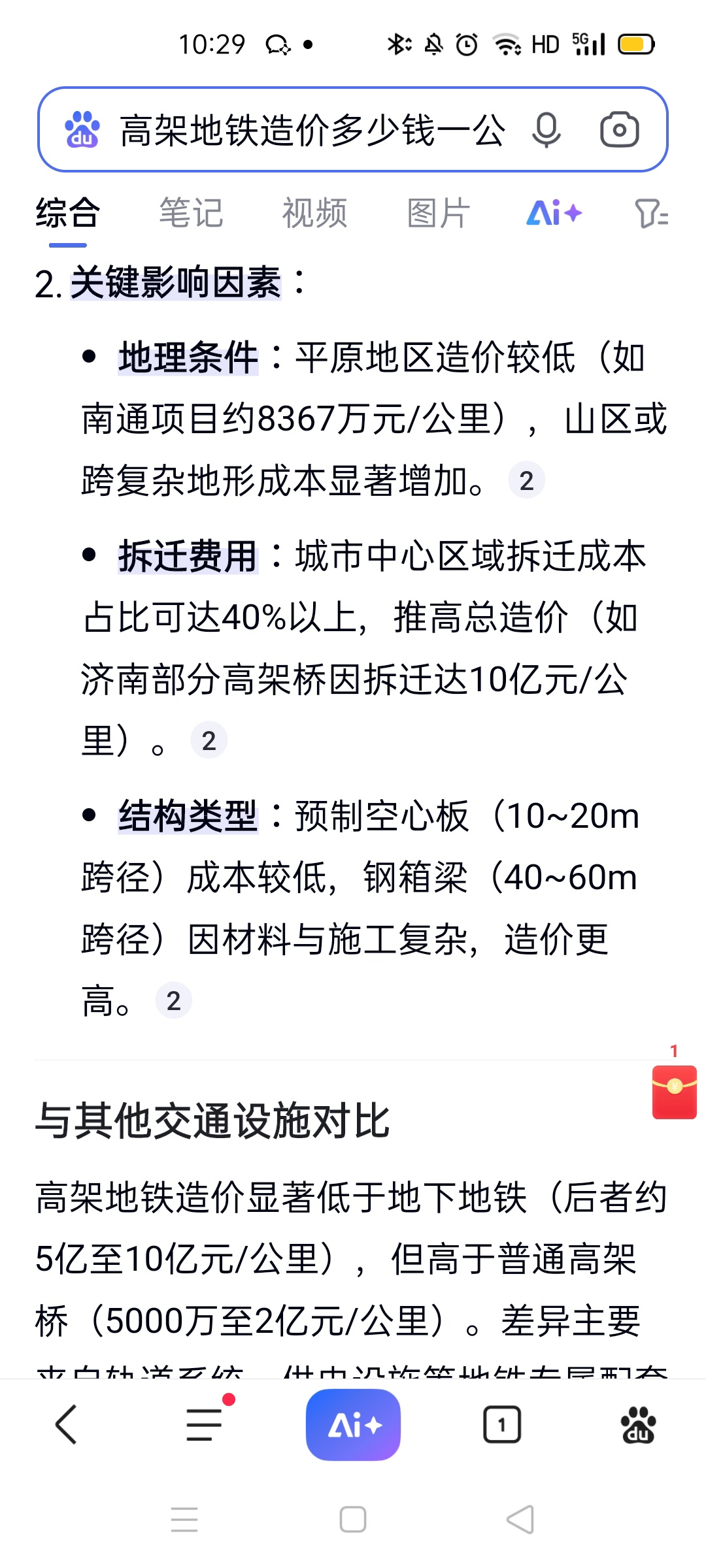Open the Ai+ tab at the top
The height and width of the screenshot is (1568, 706).
coord(554,213)
